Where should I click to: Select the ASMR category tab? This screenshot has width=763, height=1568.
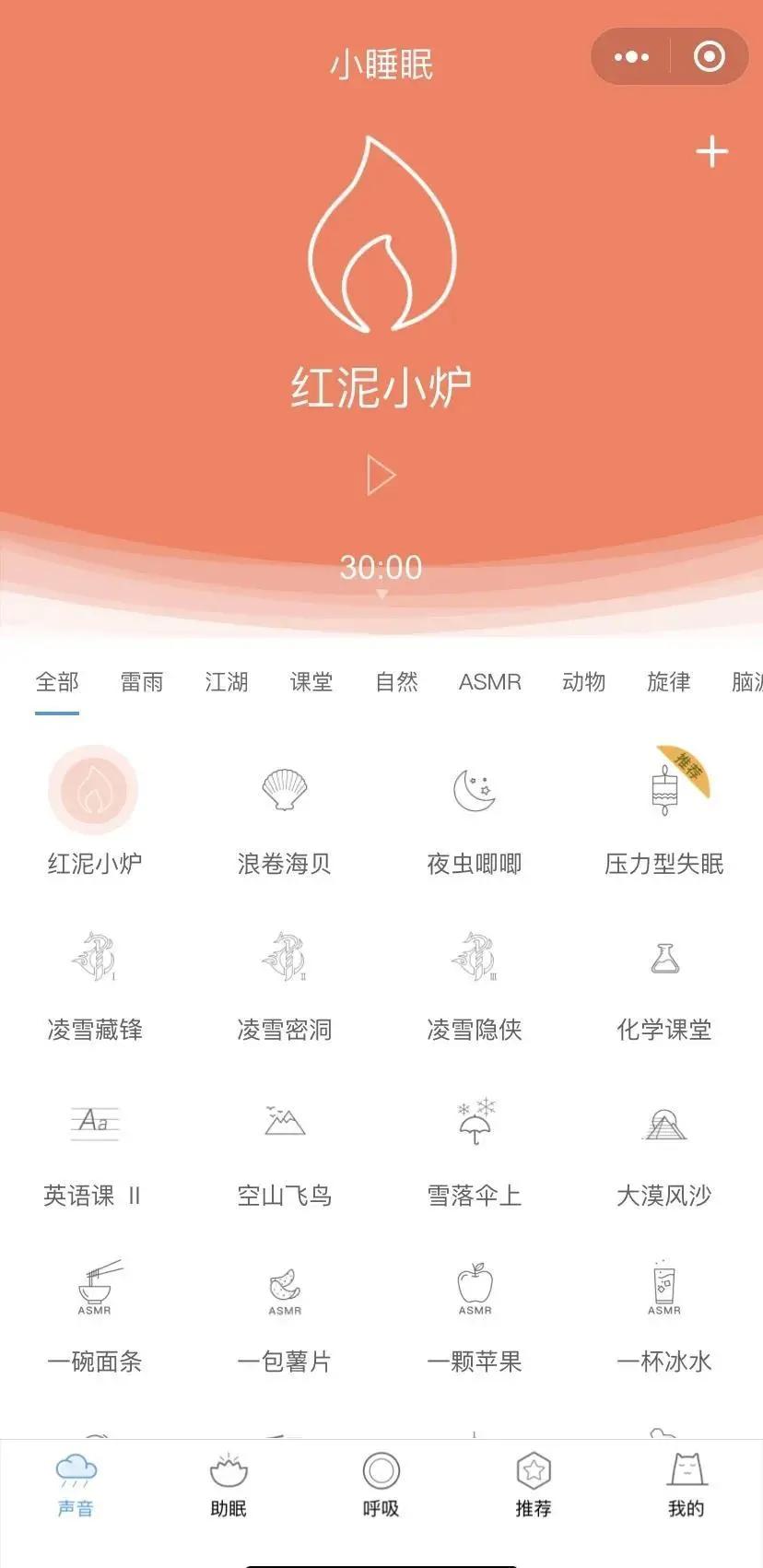point(489,682)
